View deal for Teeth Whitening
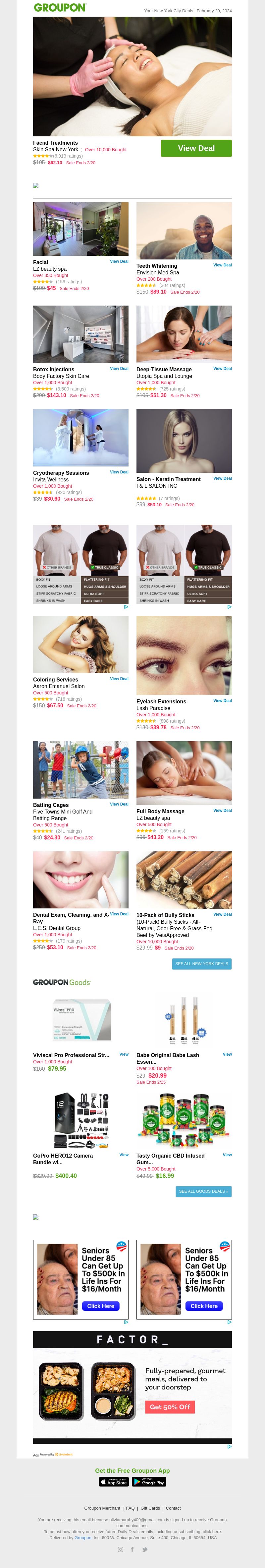 [222, 265]
